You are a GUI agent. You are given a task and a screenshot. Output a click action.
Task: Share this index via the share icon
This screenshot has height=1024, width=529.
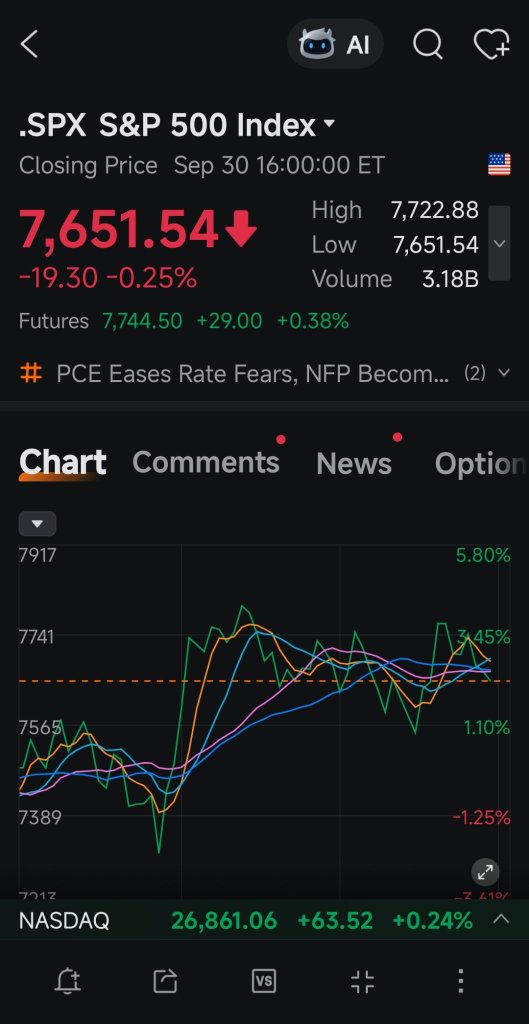pyautogui.click(x=166, y=982)
